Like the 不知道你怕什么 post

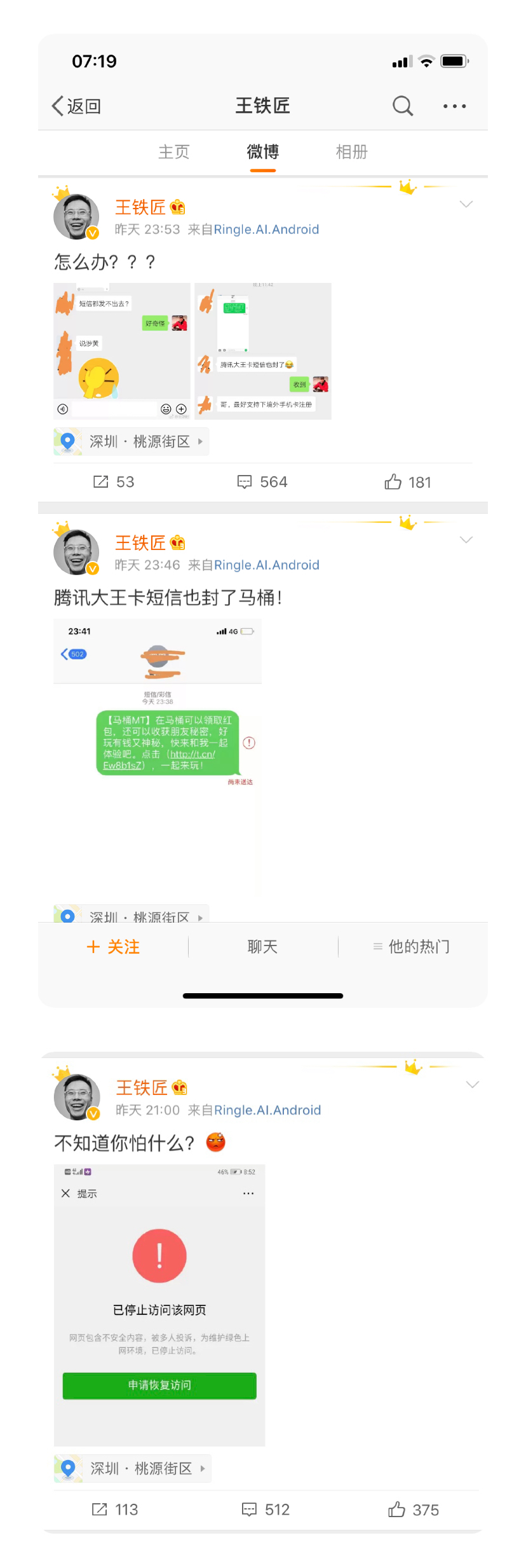point(413,1510)
